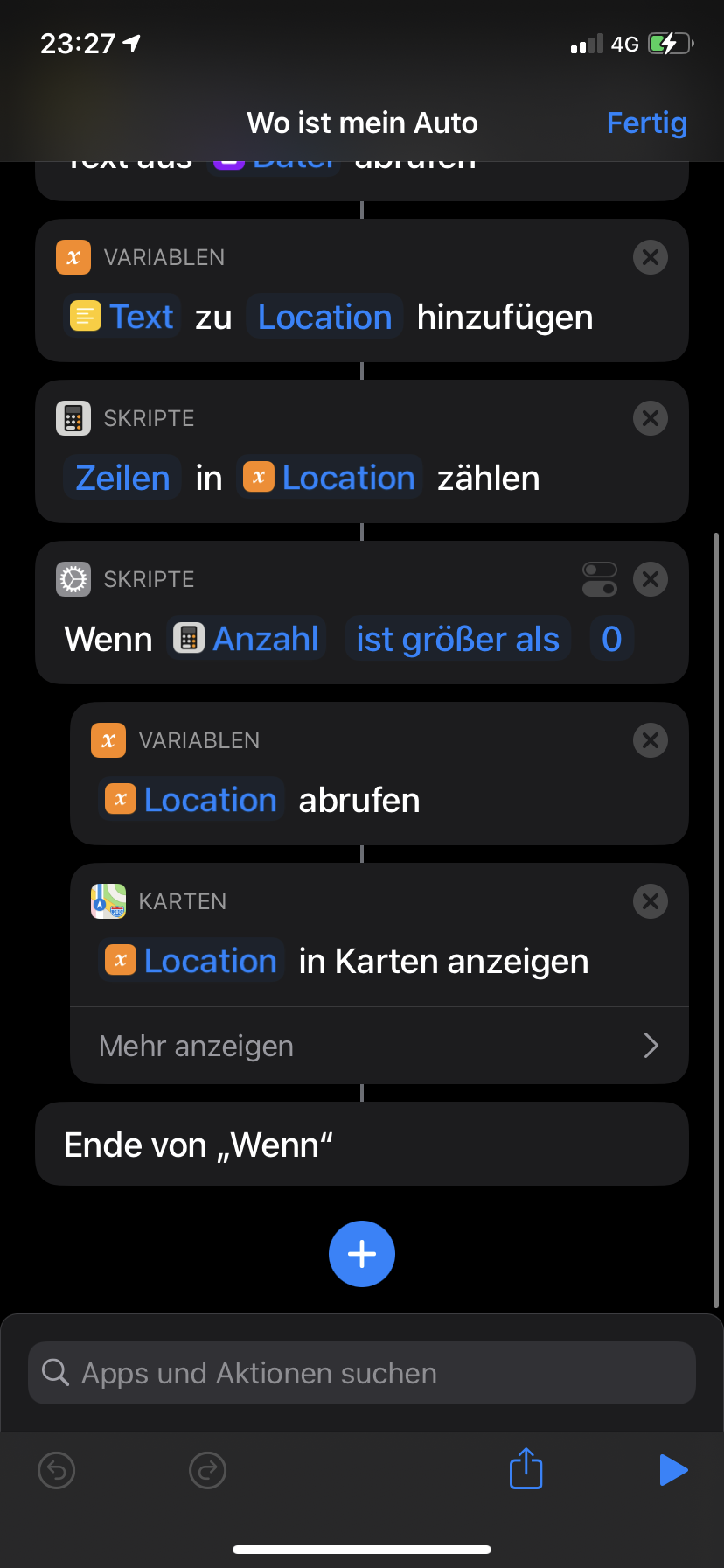
Task: Expand Mehr anzeigen in Karten action
Action: tap(379, 1046)
